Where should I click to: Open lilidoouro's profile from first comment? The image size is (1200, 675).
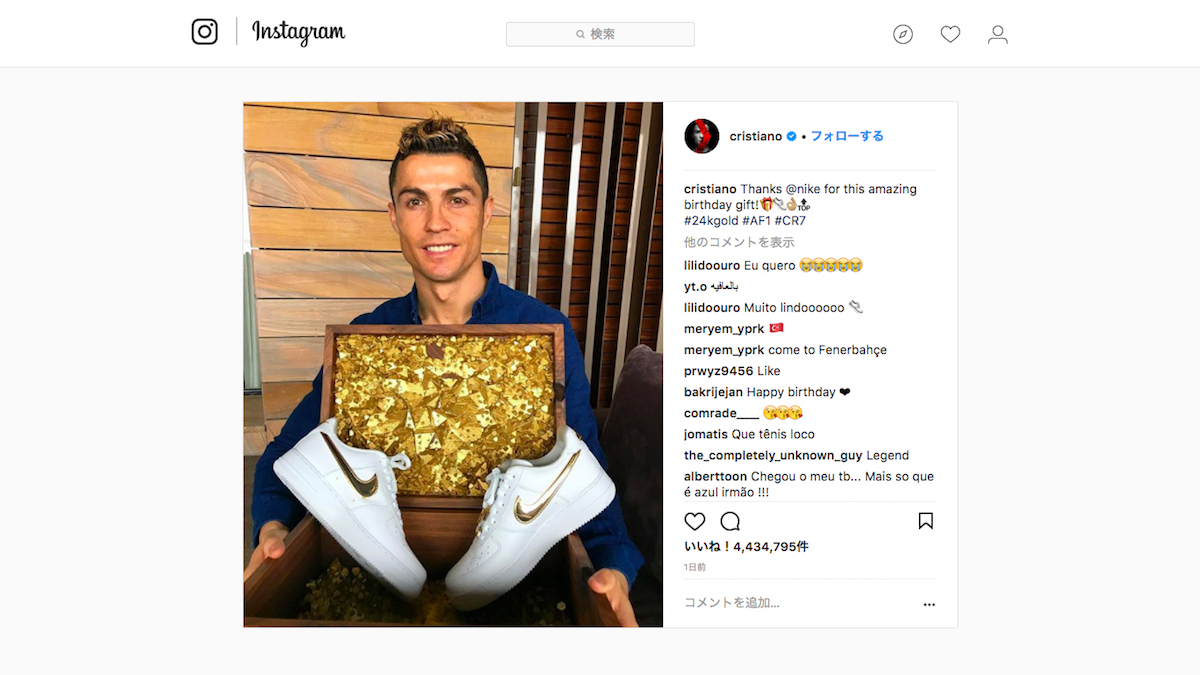(x=712, y=265)
